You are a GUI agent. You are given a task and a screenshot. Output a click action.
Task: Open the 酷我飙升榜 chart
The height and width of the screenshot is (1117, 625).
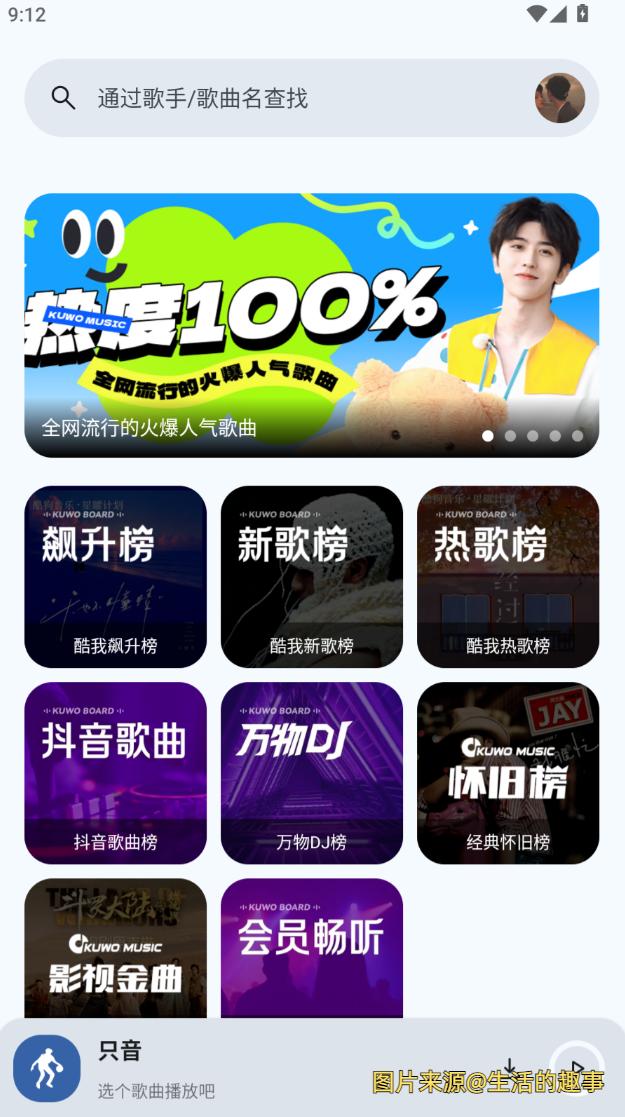pyautogui.click(x=115, y=576)
